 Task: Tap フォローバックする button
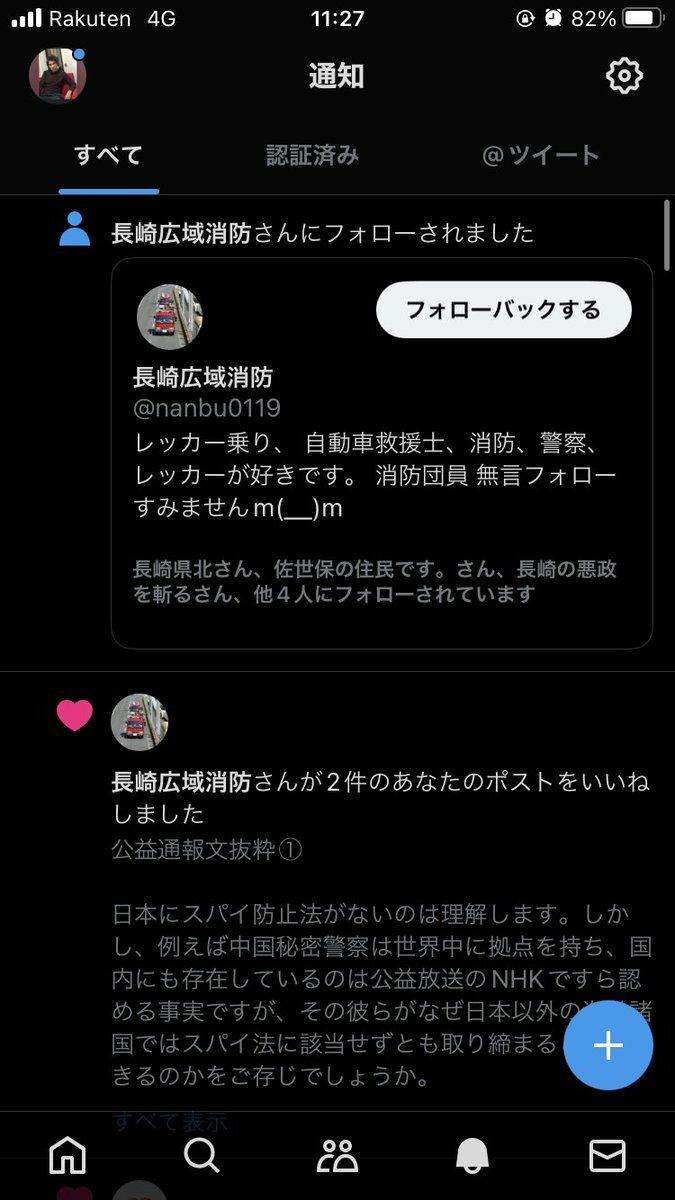coord(503,310)
